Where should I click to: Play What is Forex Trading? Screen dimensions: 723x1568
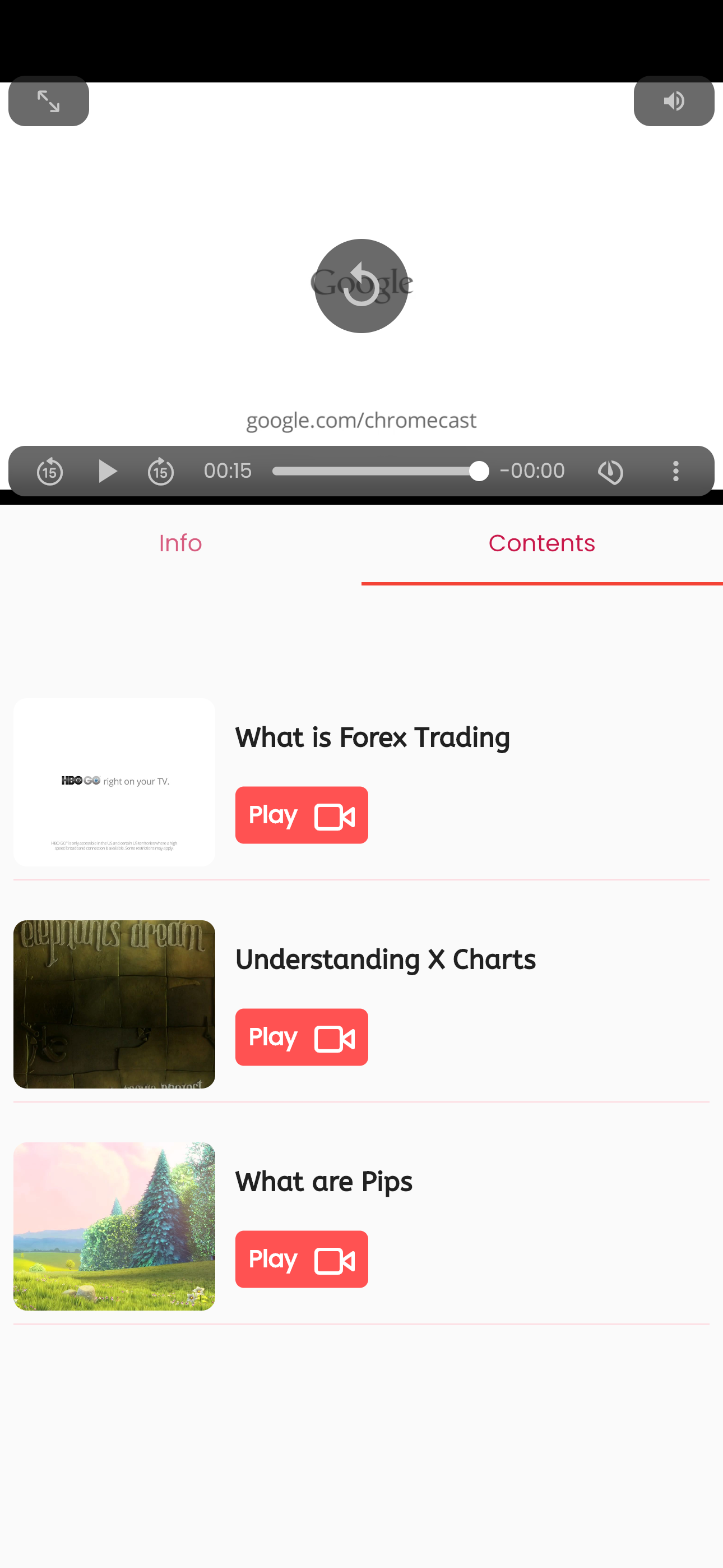coord(302,815)
